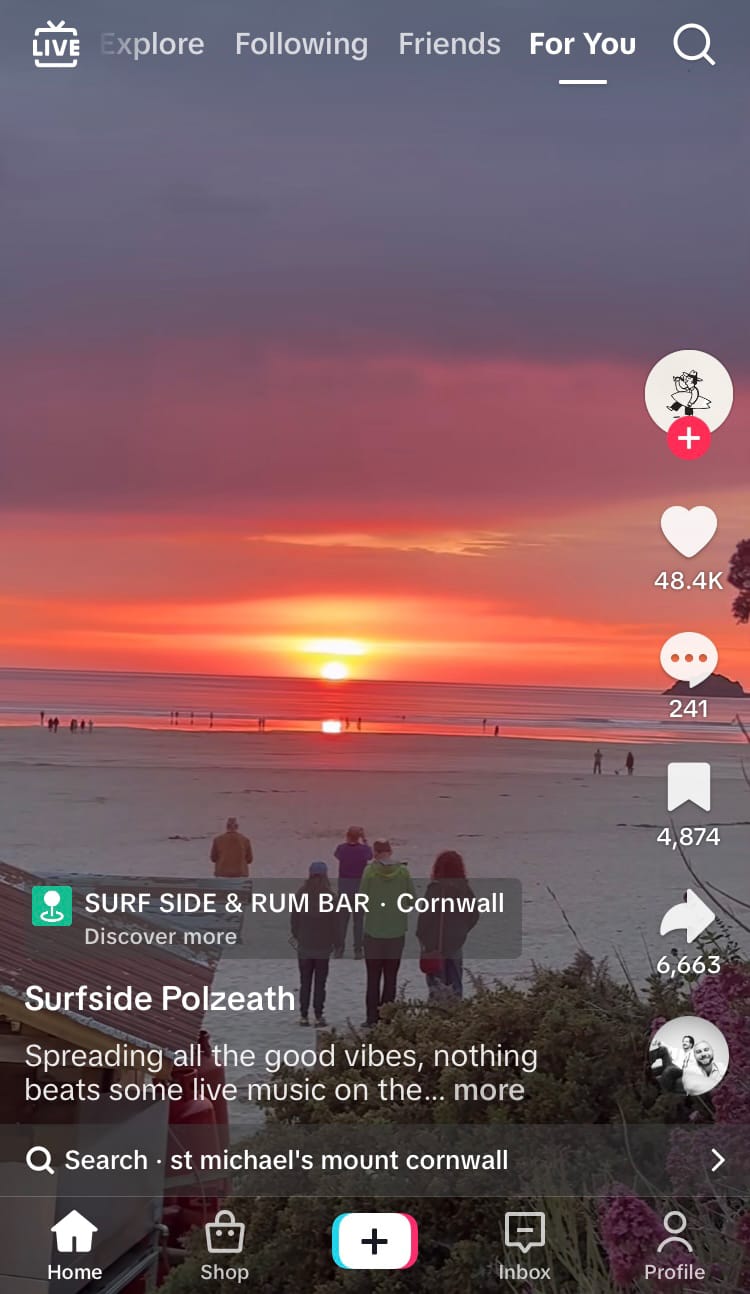Share this video
750x1294 pixels.
pos(688,917)
